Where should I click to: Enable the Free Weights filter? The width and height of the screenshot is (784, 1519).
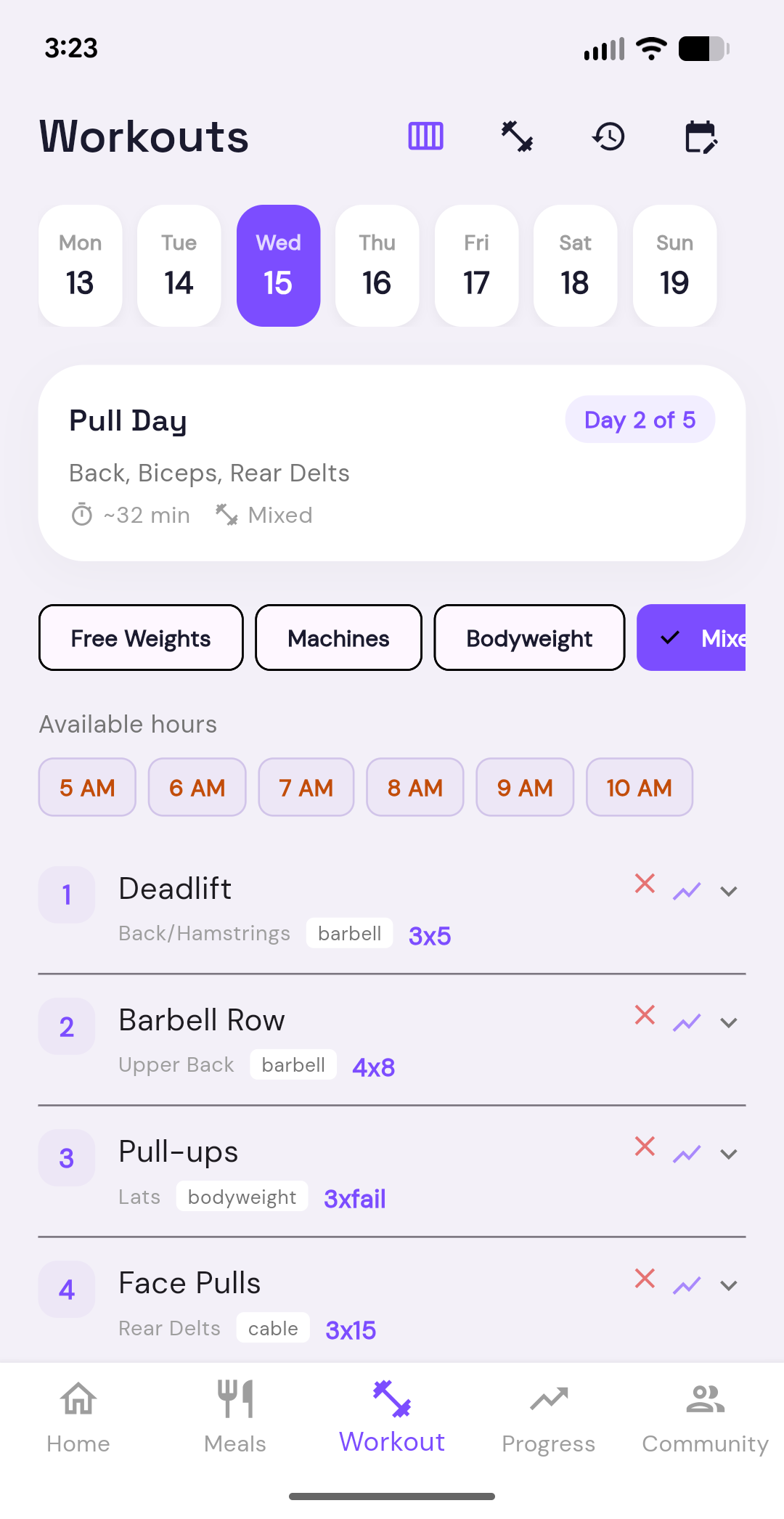click(140, 638)
